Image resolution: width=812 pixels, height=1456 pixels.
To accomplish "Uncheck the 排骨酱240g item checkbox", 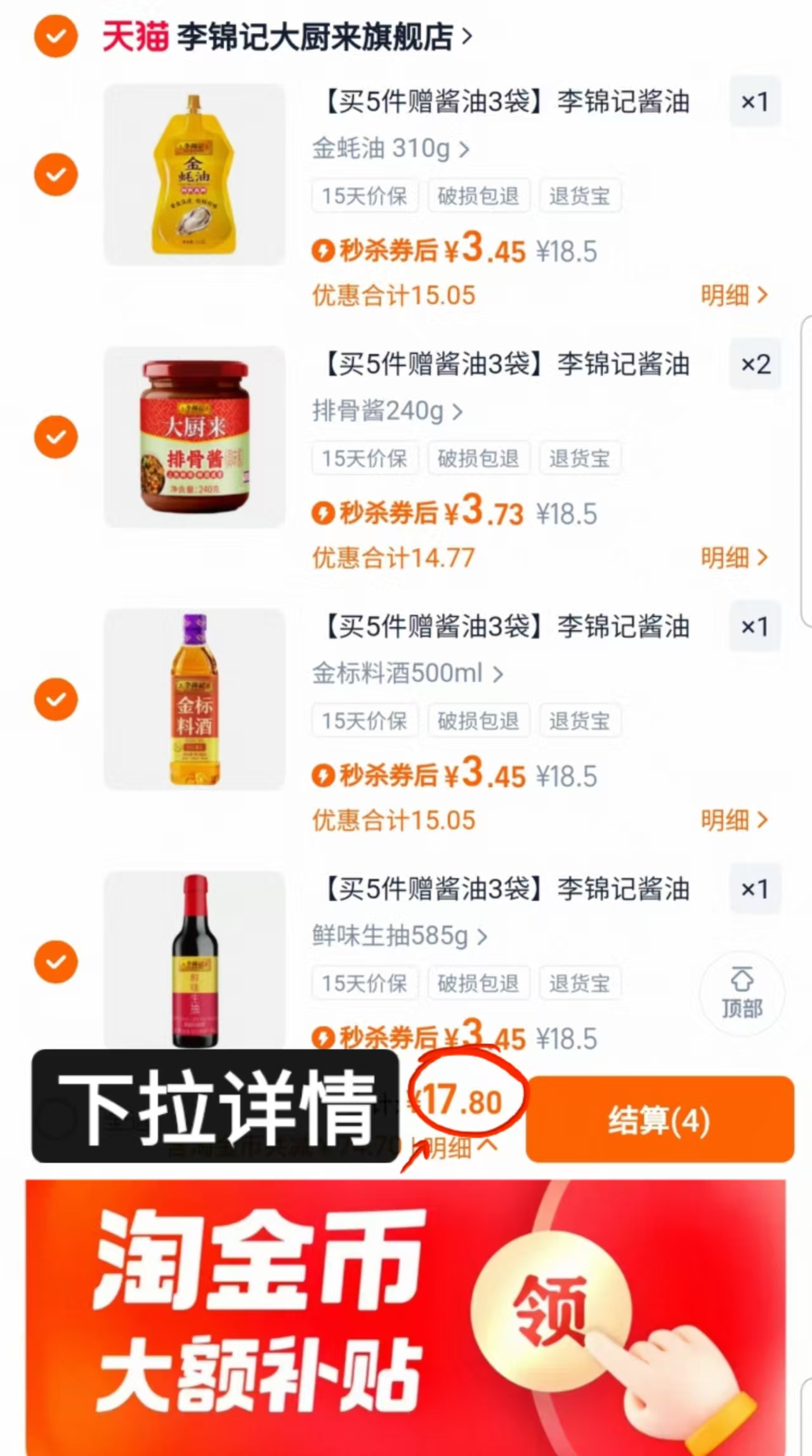I will [x=56, y=436].
